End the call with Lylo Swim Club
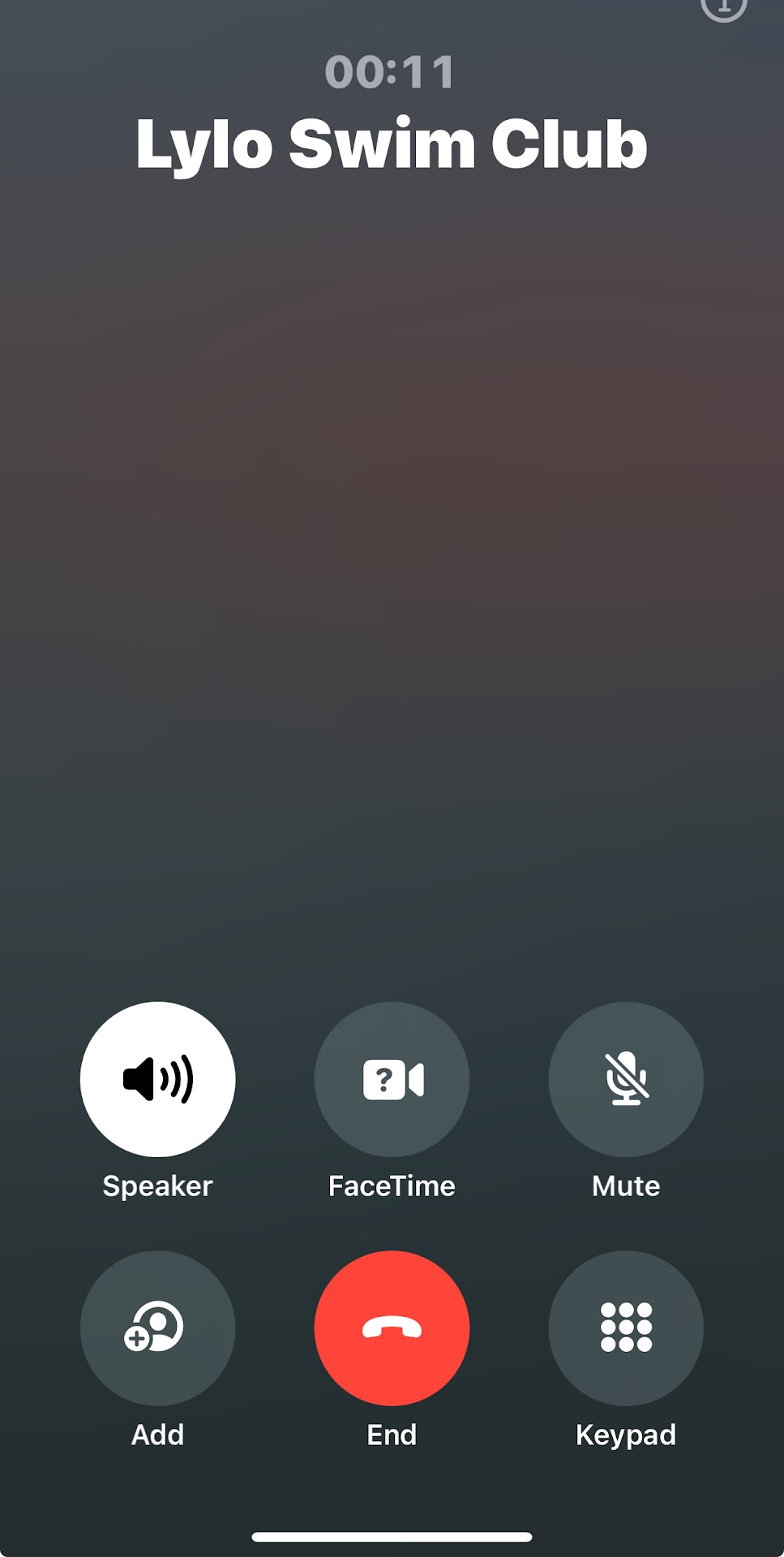Viewport: 784px width, 1557px height. [392, 1328]
